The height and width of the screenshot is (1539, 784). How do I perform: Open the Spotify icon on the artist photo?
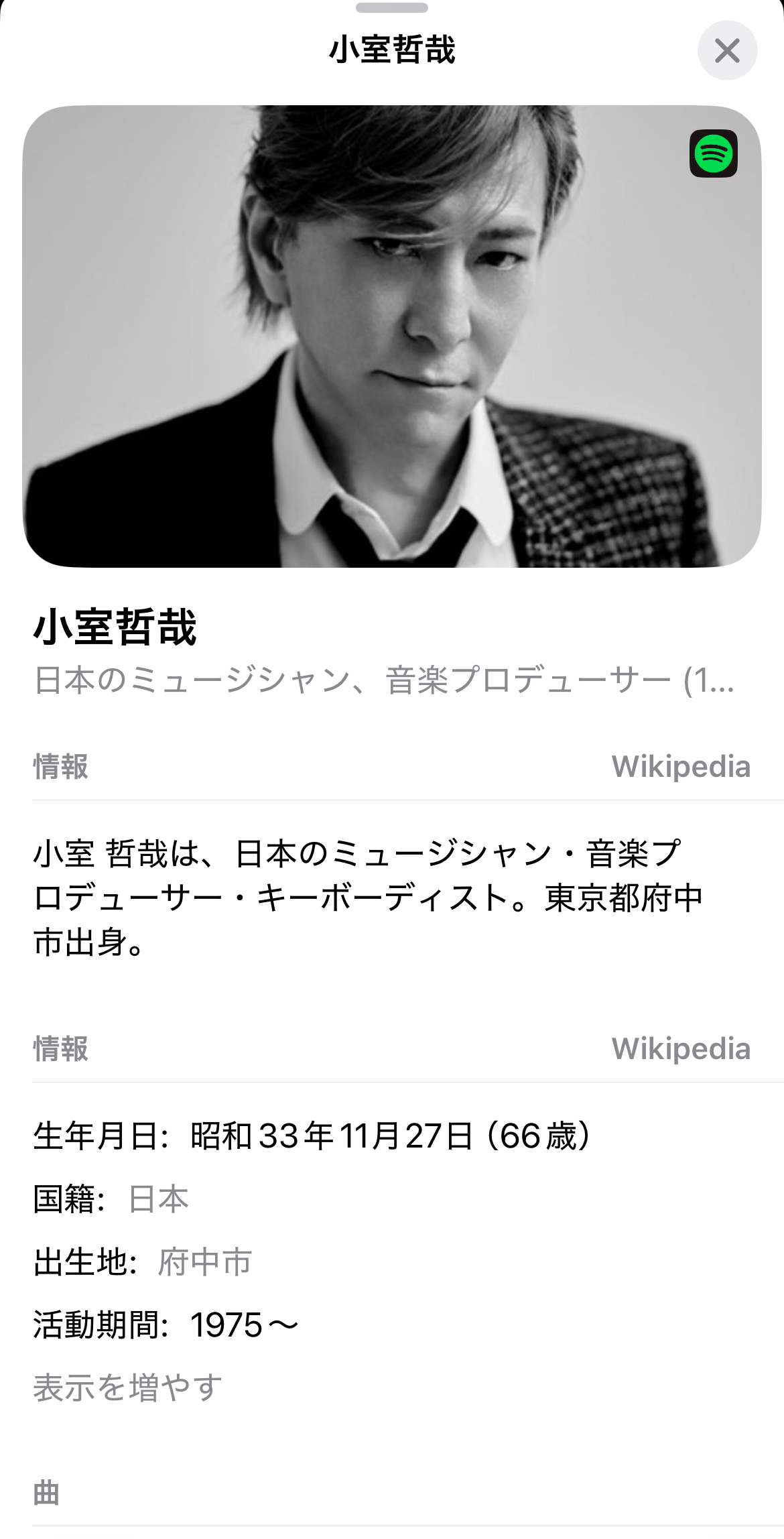click(713, 153)
